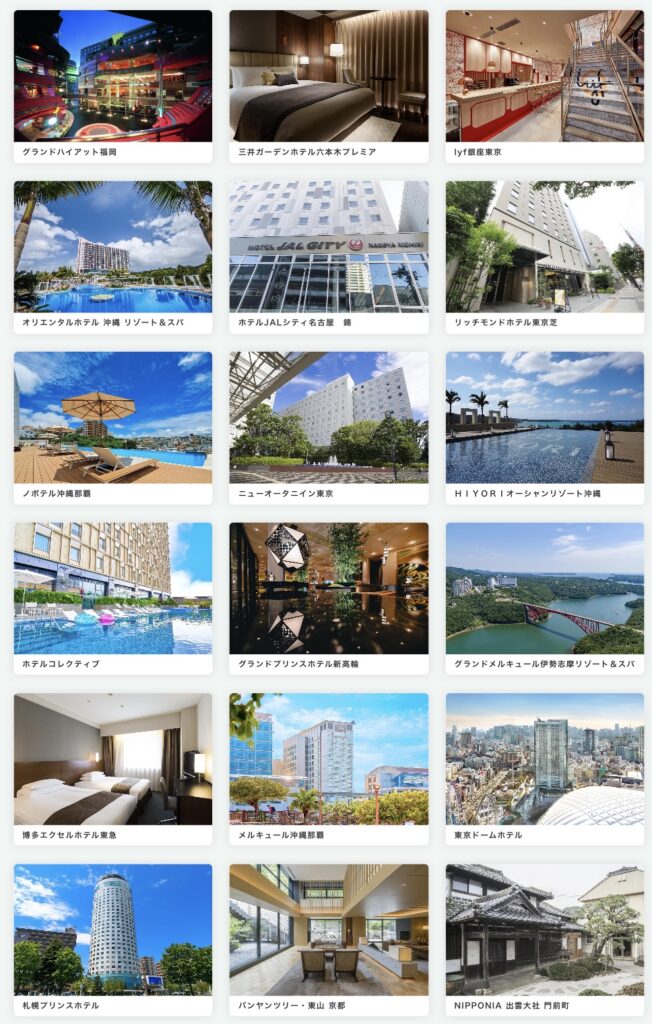Viewport: 652px width, 1024px height.
Task: Open ホテルJALシティ名古屋 錦 card
Action: pos(328,257)
